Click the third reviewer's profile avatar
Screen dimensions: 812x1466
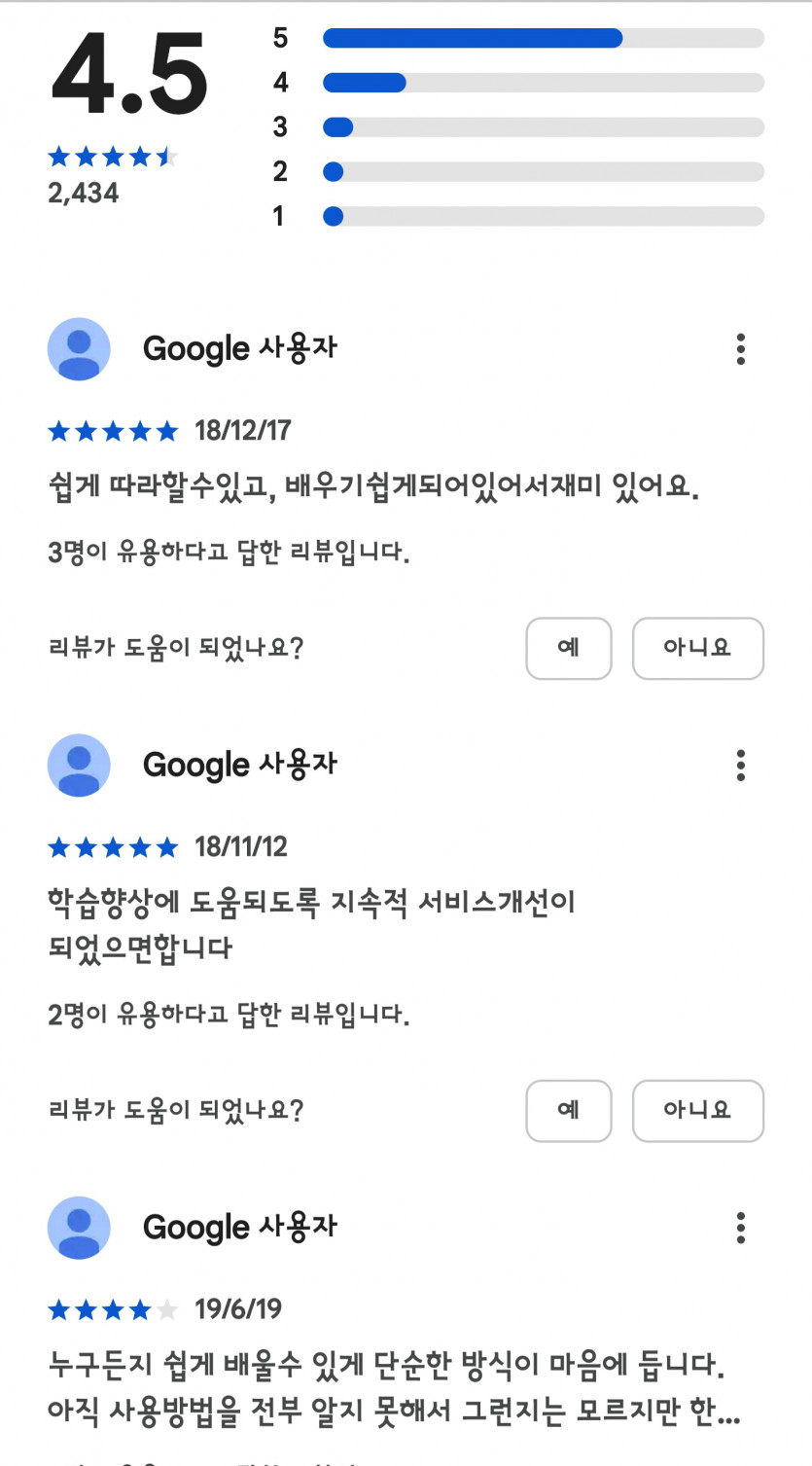(79, 1228)
